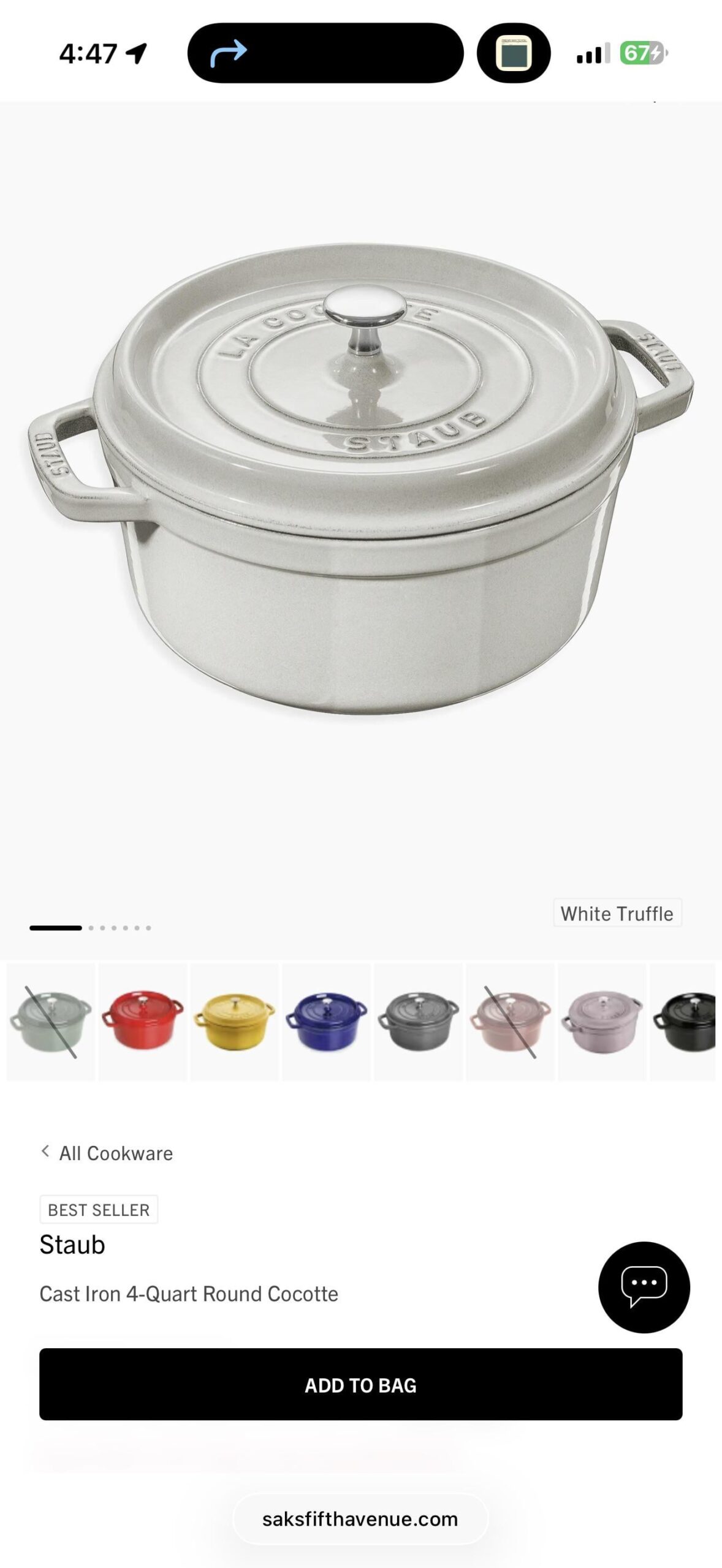This screenshot has height=1568, width=722.
Task: Choose the lilac cocotte color
Action: (x=602, y=1022)
